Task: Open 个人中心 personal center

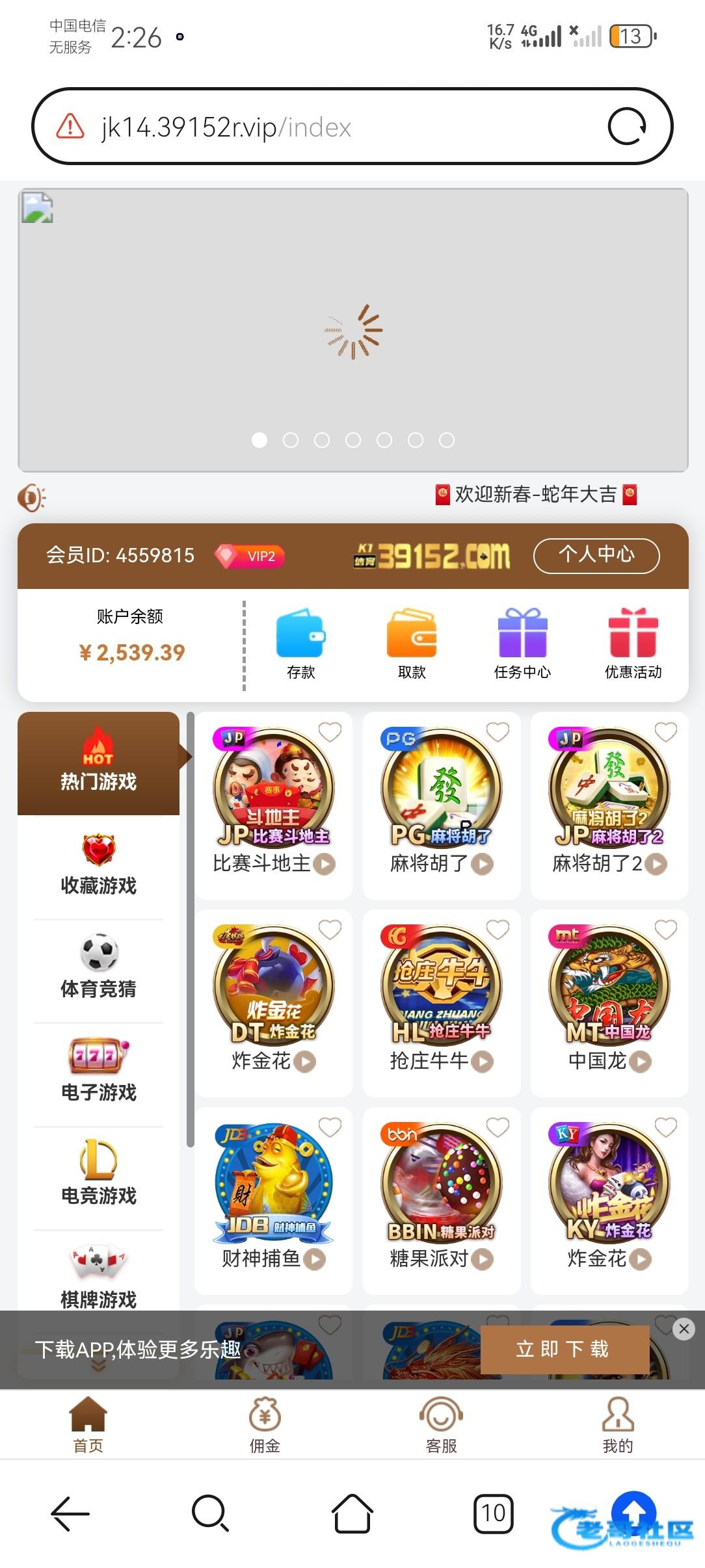Action: pyautogui.click(x=596, y=555)
